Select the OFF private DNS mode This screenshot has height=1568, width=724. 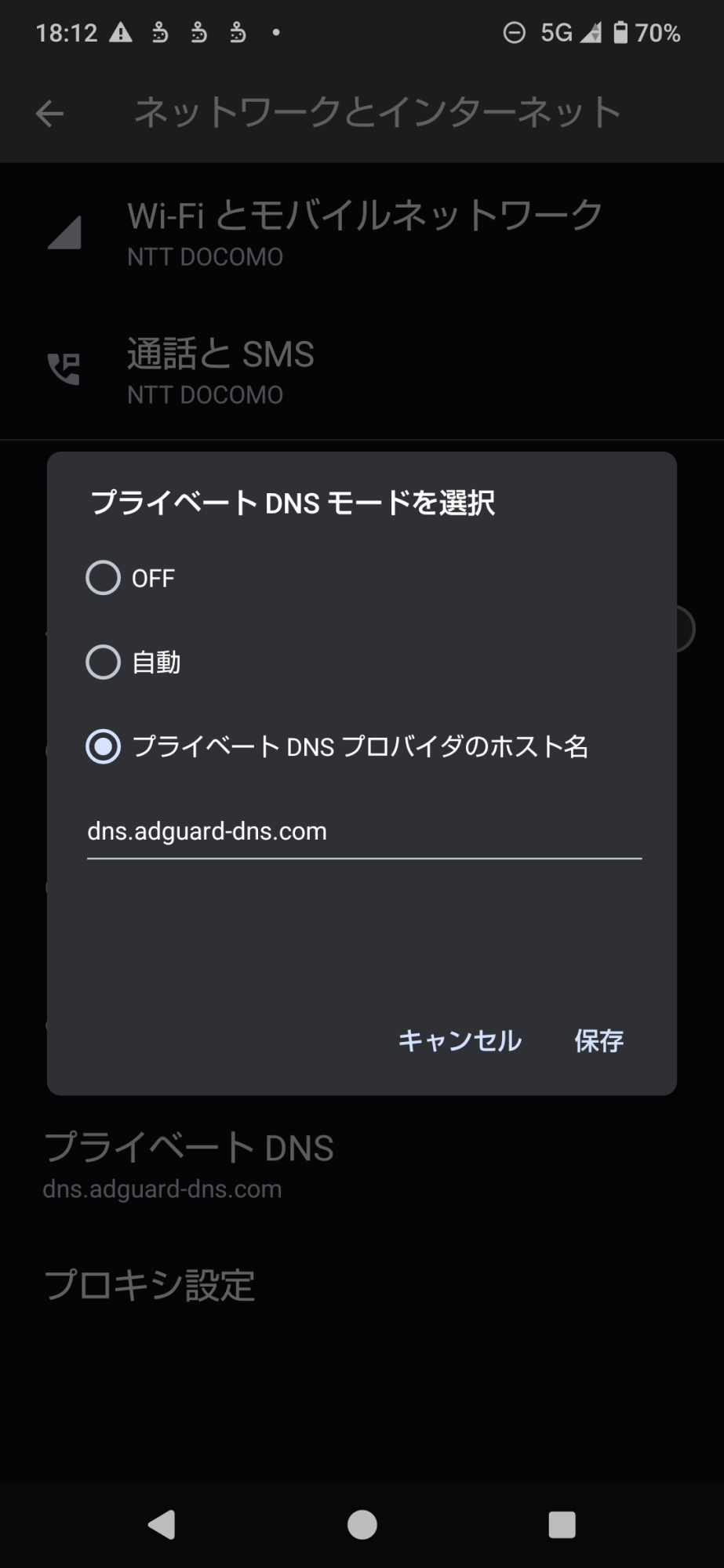point(104,579)
